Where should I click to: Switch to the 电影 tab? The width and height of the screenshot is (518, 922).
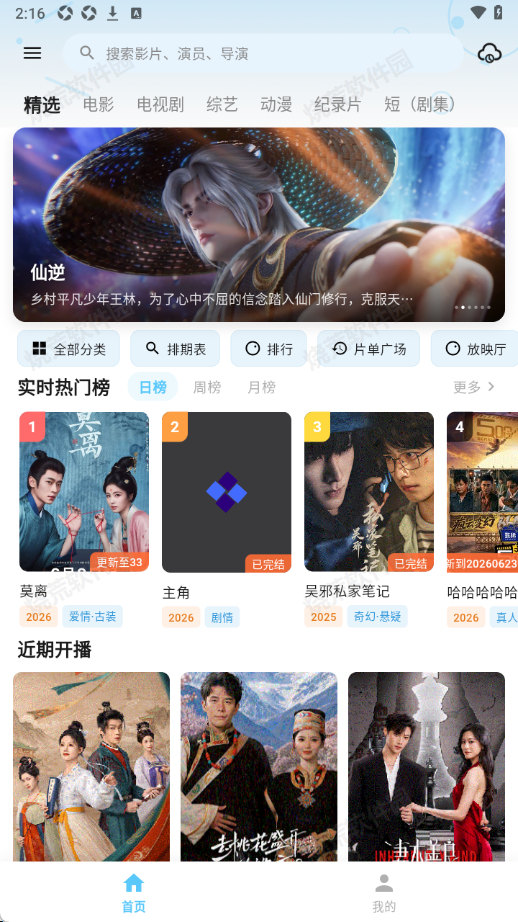99,105
